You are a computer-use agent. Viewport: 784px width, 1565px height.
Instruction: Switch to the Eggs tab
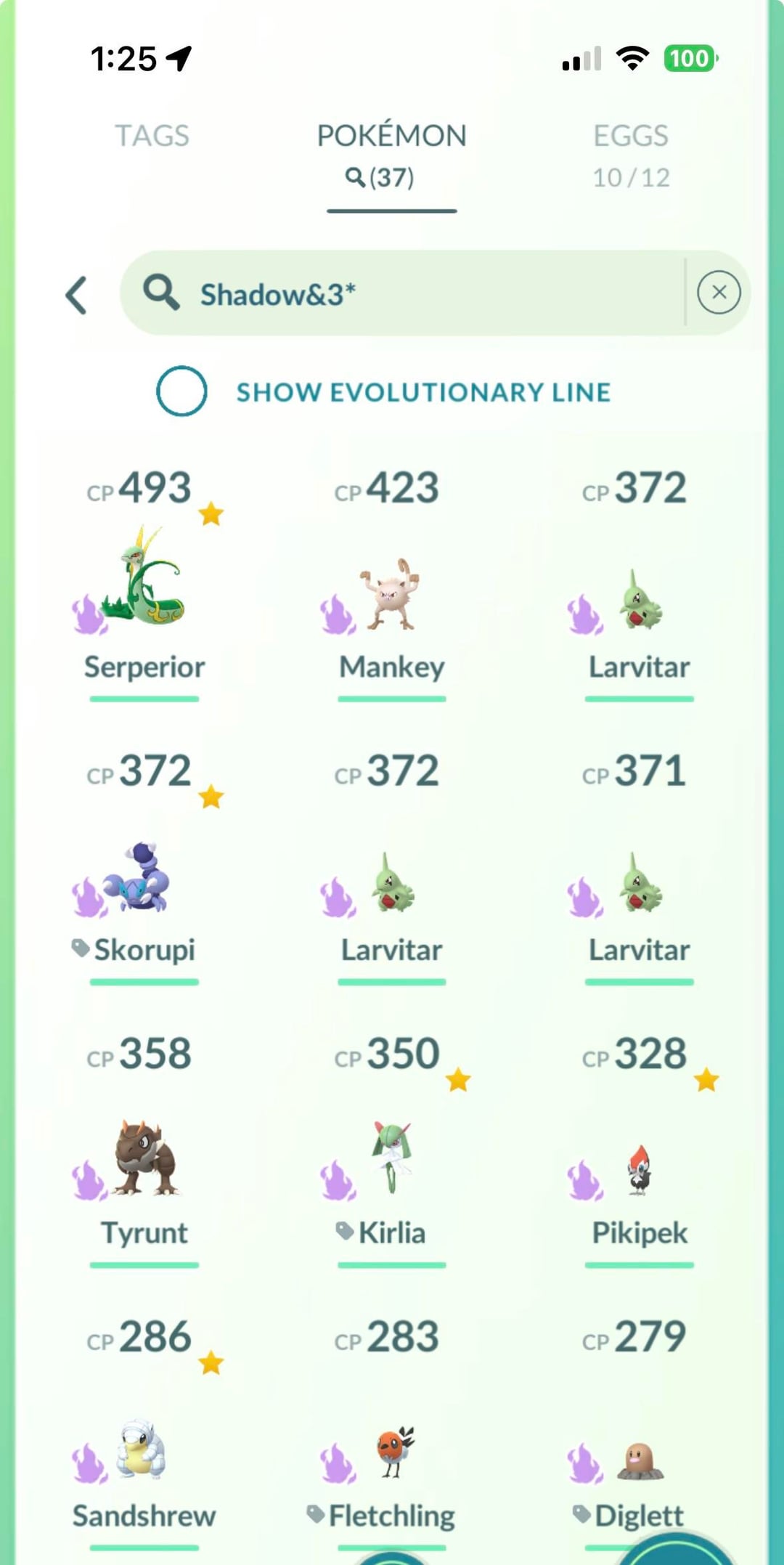(630, 153)
